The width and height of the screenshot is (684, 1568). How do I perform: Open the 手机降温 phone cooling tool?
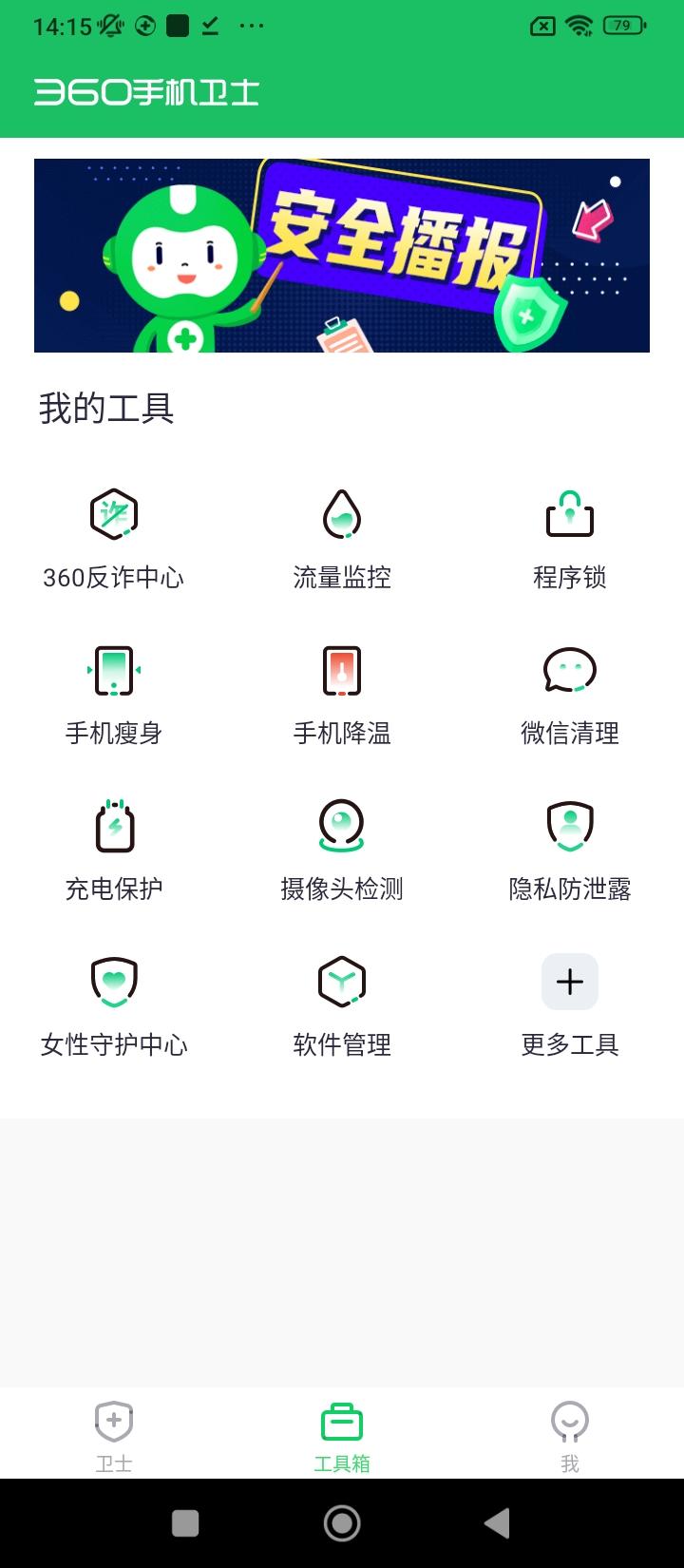(x=342, y=694)
